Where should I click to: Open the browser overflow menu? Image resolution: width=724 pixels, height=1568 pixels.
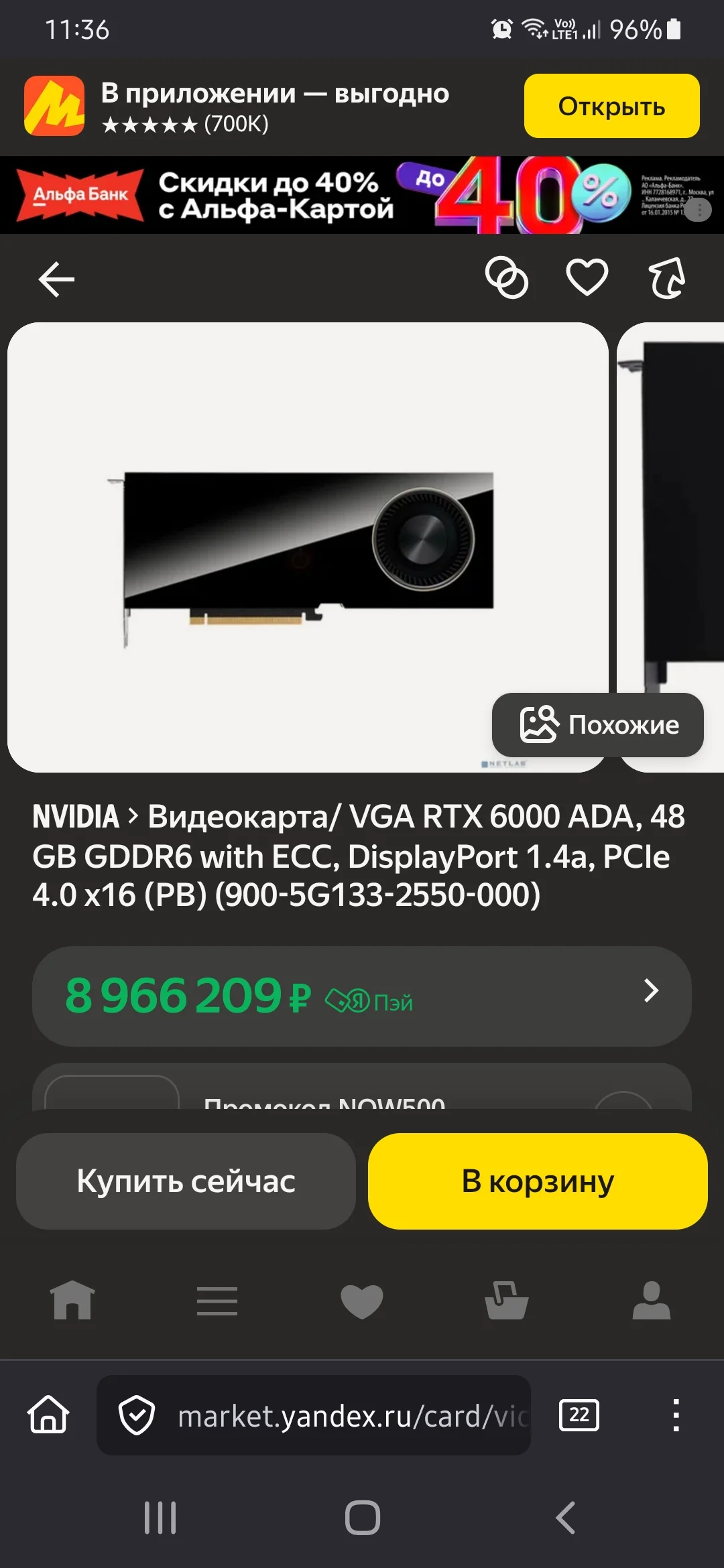676,1415
